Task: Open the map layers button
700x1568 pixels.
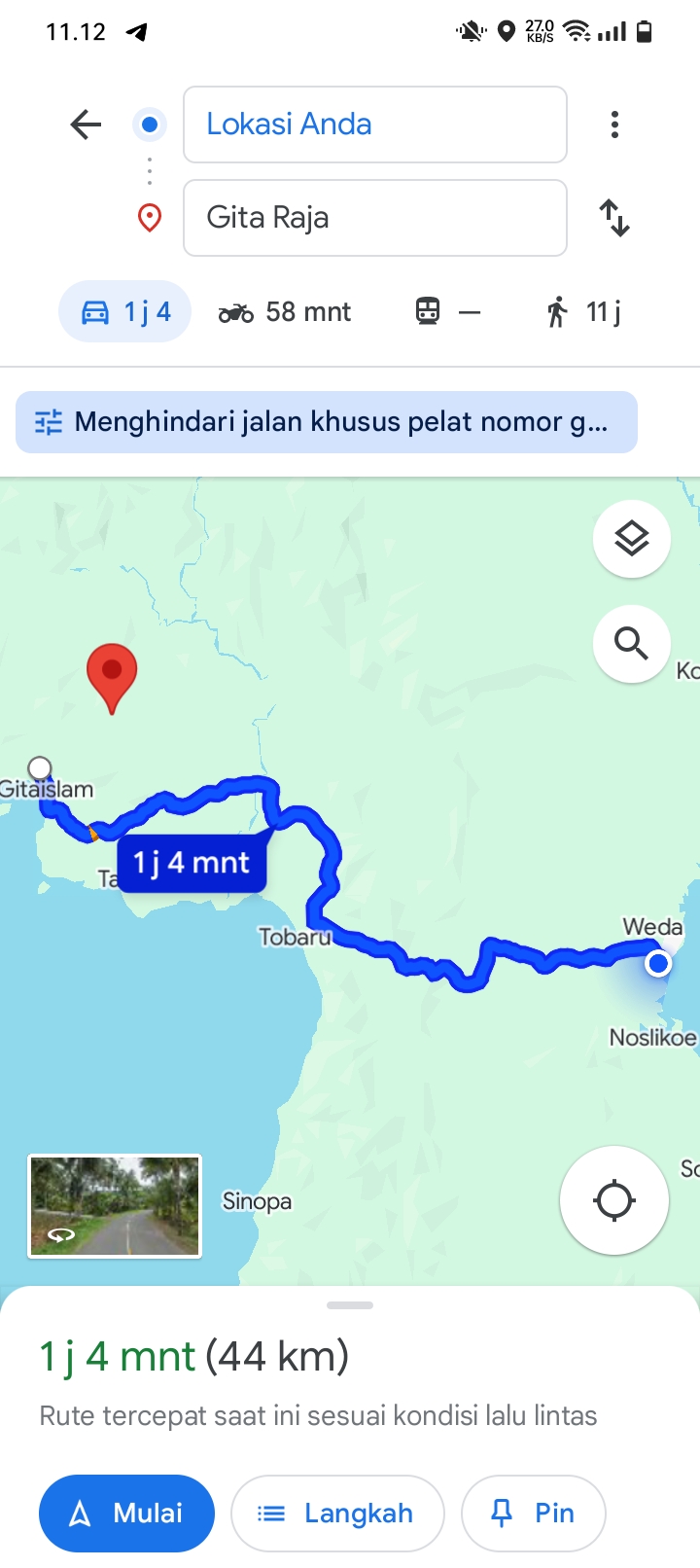Action: (632, 538)
